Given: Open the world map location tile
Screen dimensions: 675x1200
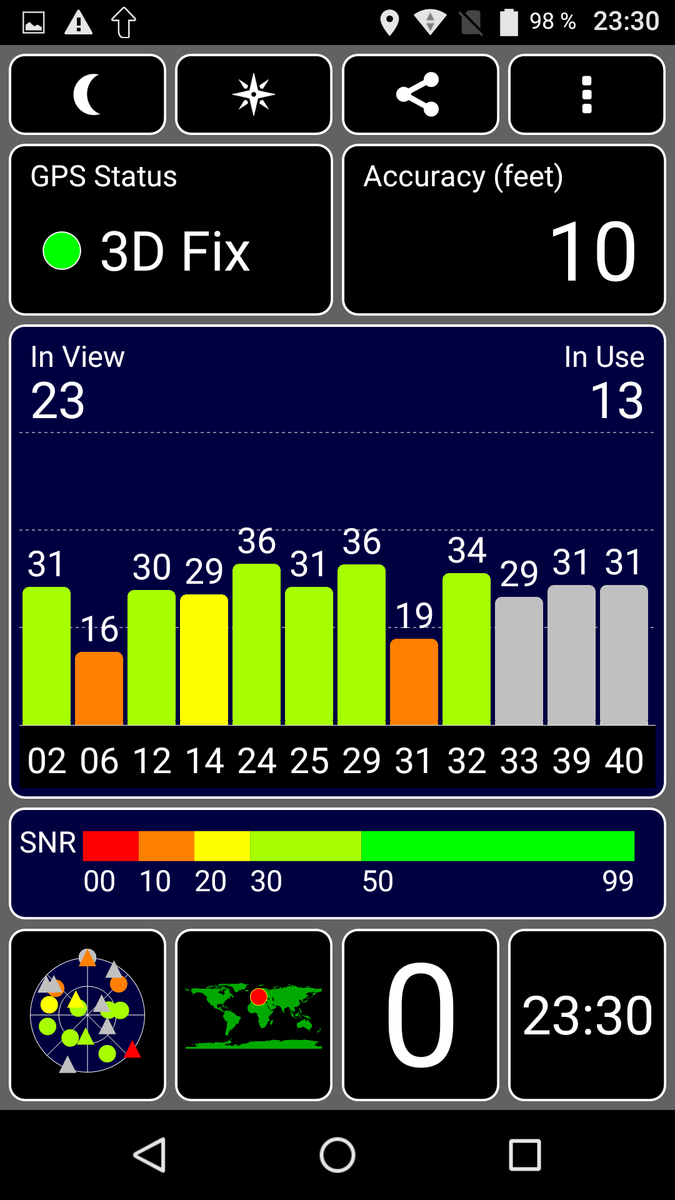Looking at the screenshot, I should [x=253, y=1015].
